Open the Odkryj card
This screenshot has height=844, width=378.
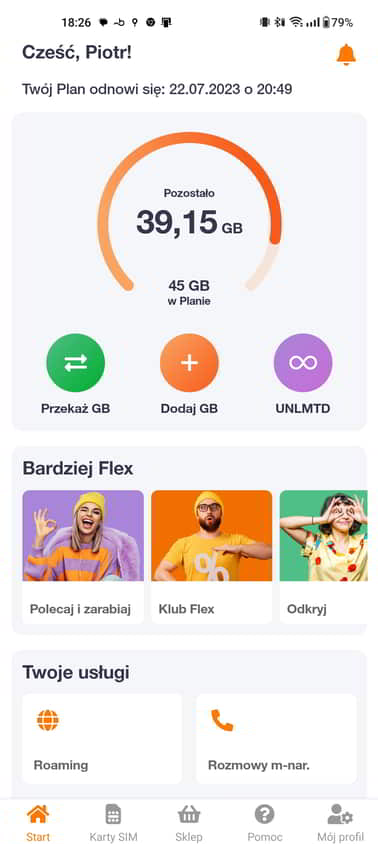pos(323,557)
